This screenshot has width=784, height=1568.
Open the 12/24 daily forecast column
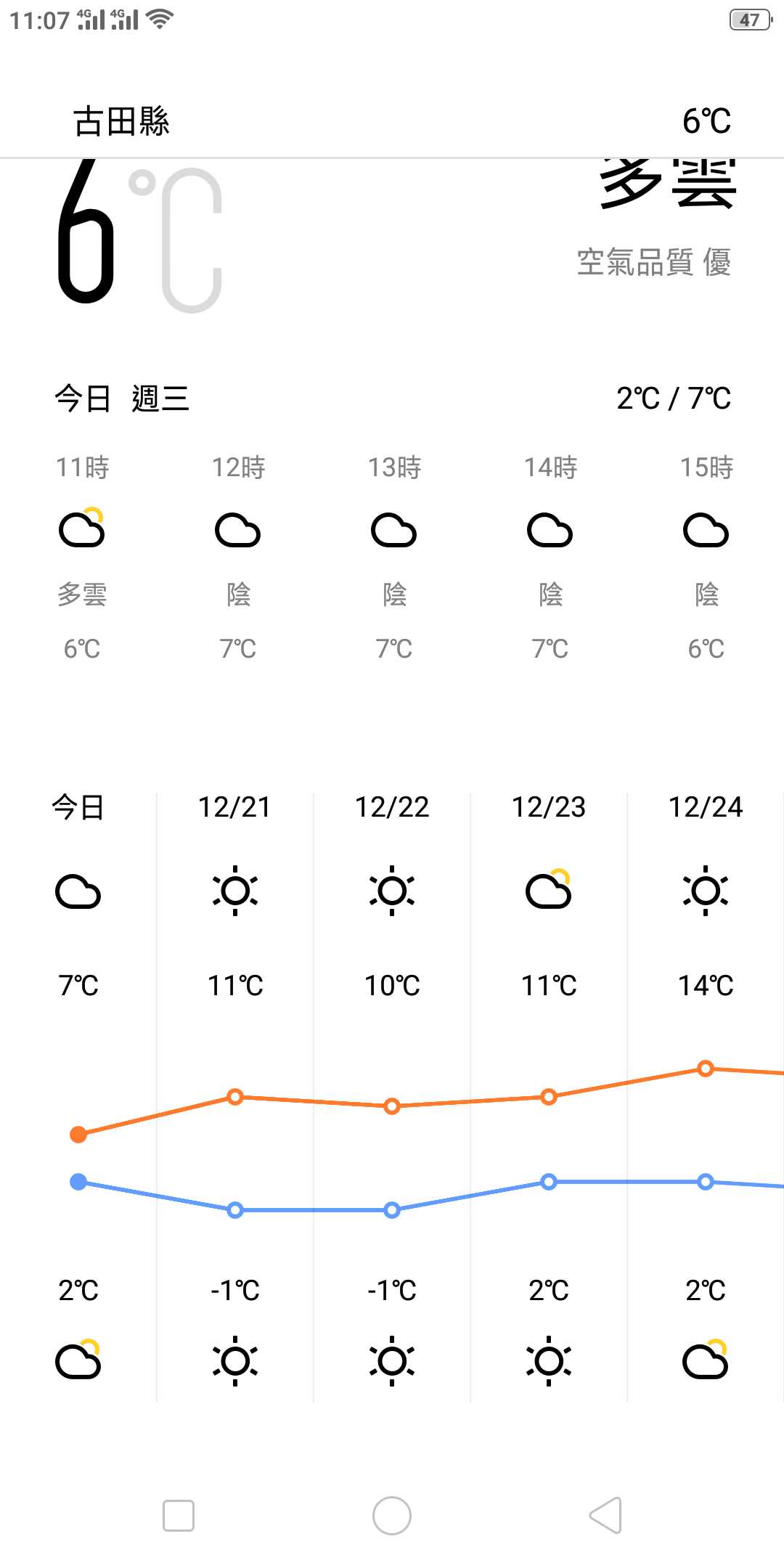pos(706,1096)
